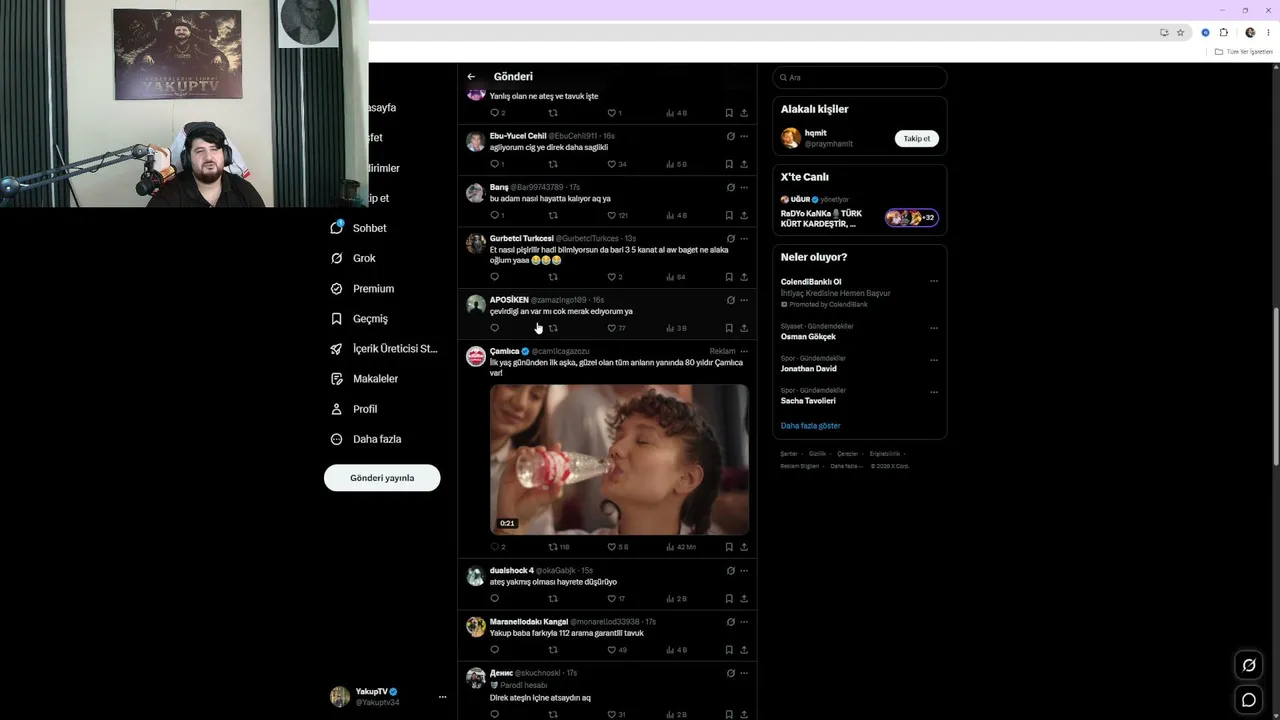The height and width of the screenshot is (720, 1280).
Task: Tap Gönderi yayınla button
Action: (x=382, y=478)
